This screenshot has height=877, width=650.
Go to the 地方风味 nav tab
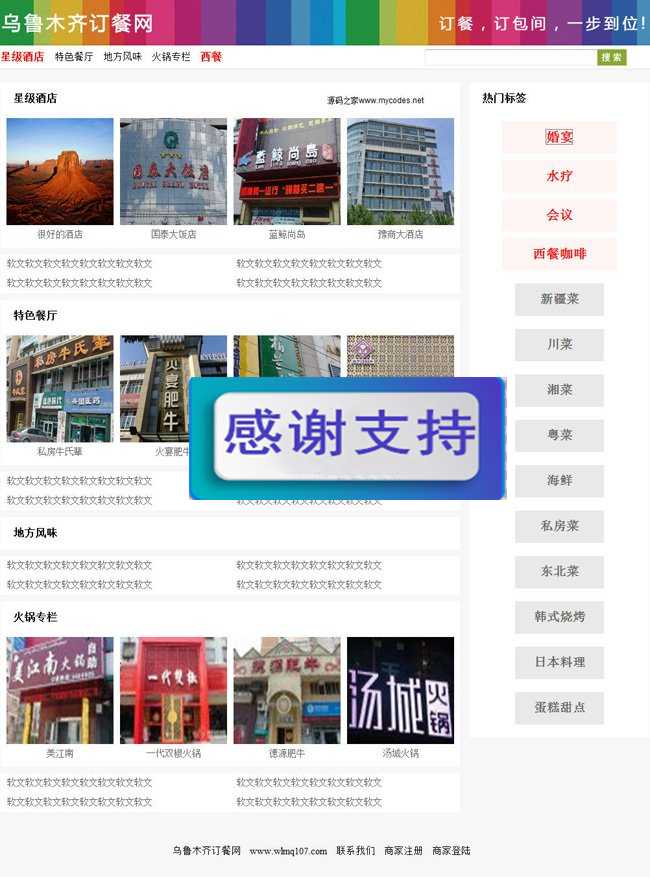122,57
